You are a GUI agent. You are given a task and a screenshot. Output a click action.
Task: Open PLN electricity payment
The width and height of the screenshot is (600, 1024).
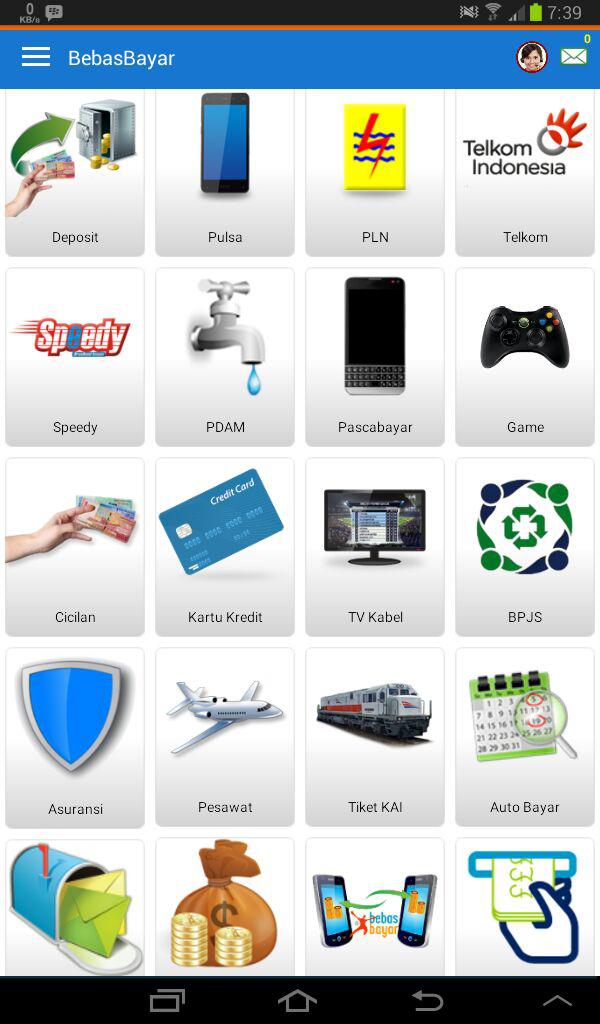point(375,170)
